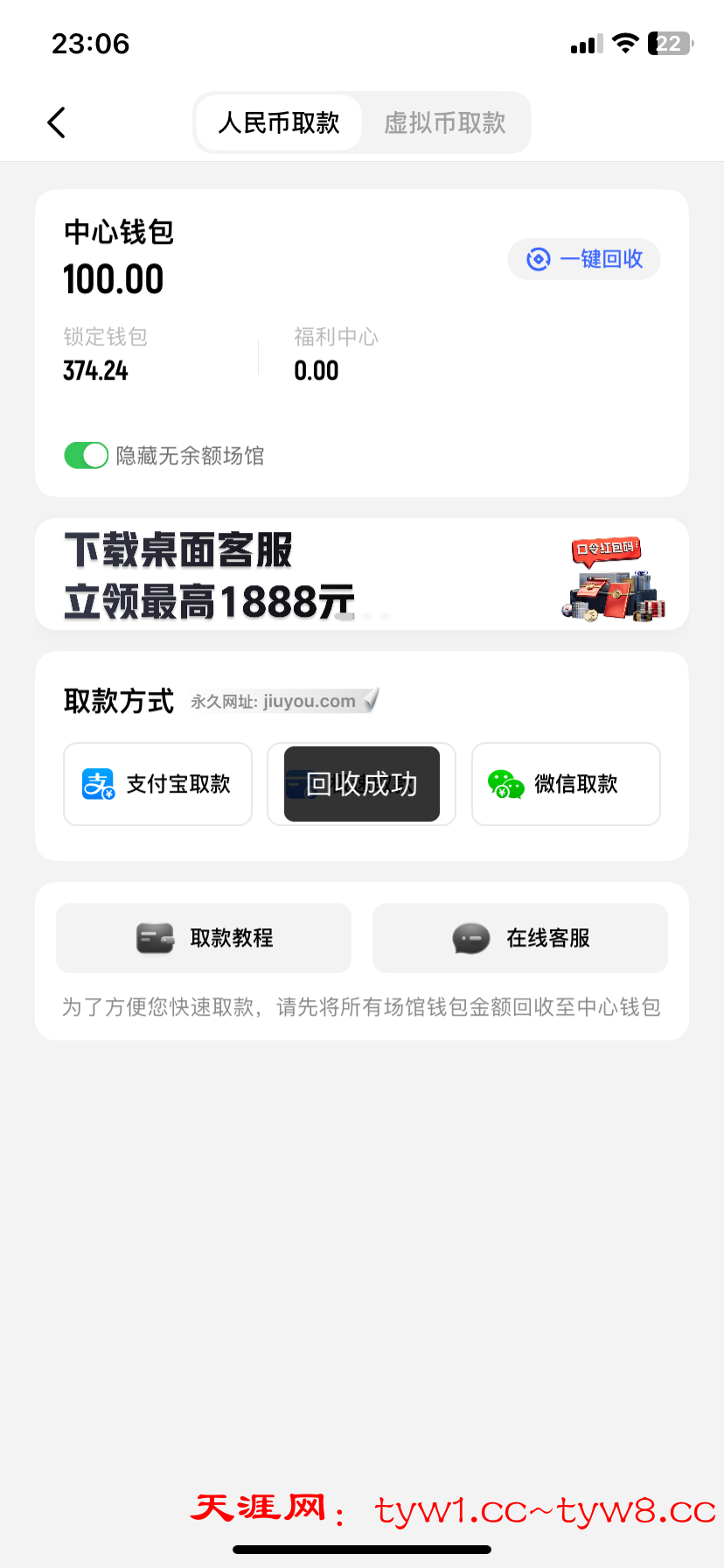Open the 下载桌面客服 banner
The width and height of the screenshot is (724, 1568).
(361, 574)
